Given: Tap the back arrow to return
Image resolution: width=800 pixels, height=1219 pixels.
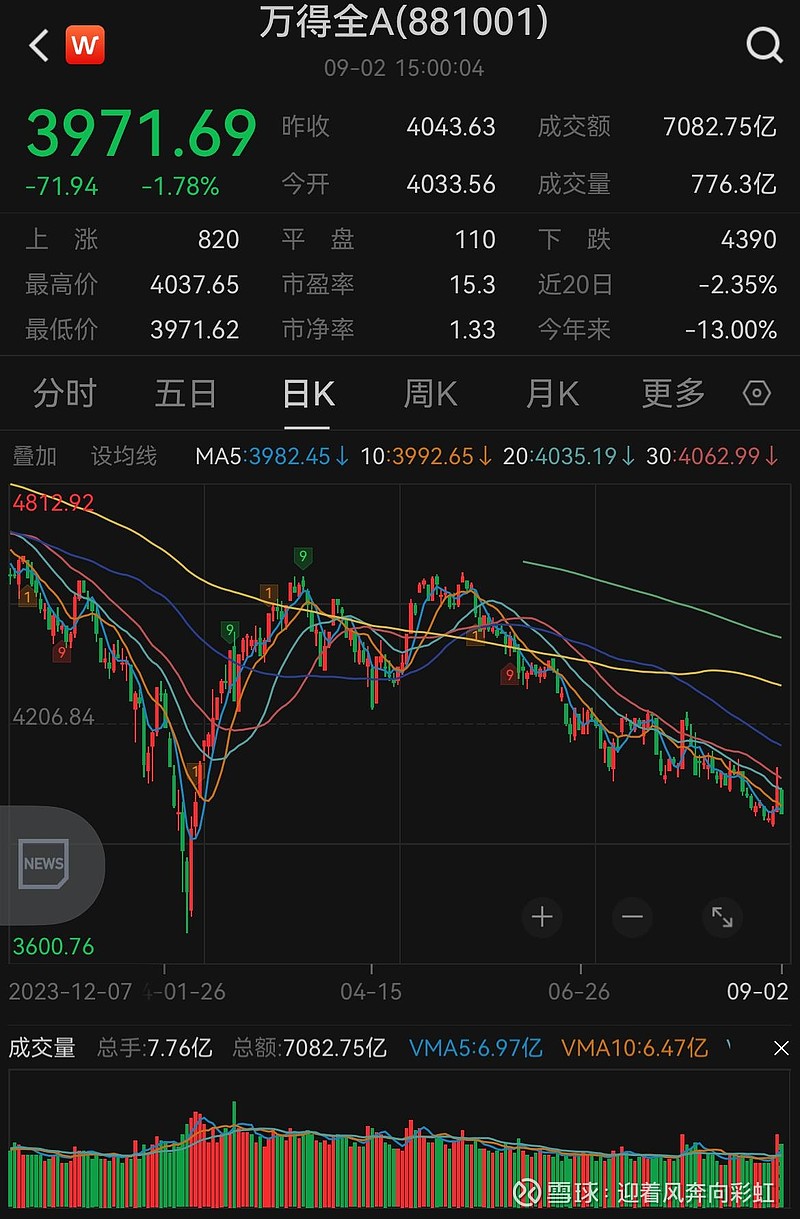Looking at the screenshot, I should [36, 44].
